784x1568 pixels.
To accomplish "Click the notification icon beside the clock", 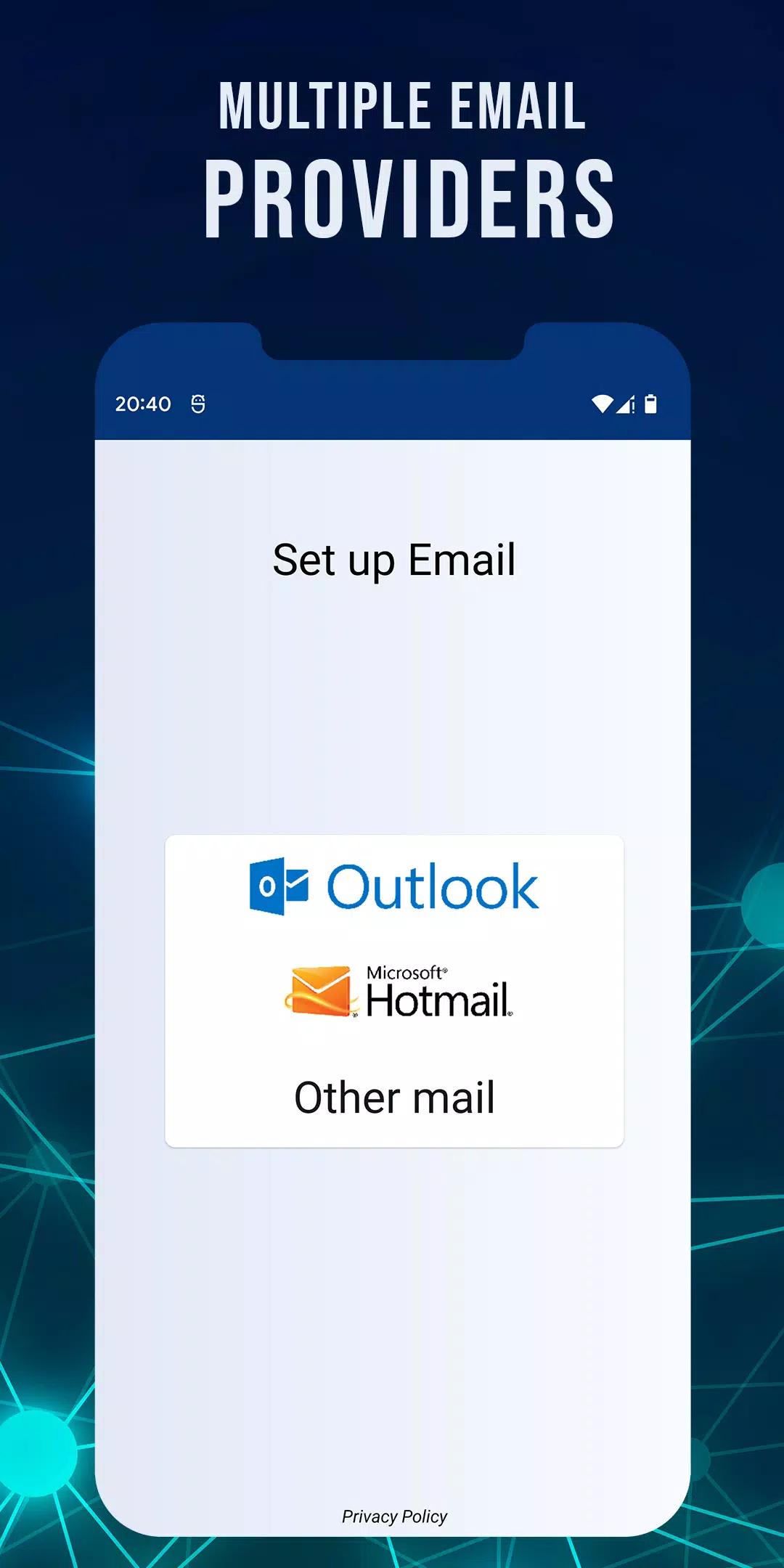I will click(198, 403).
